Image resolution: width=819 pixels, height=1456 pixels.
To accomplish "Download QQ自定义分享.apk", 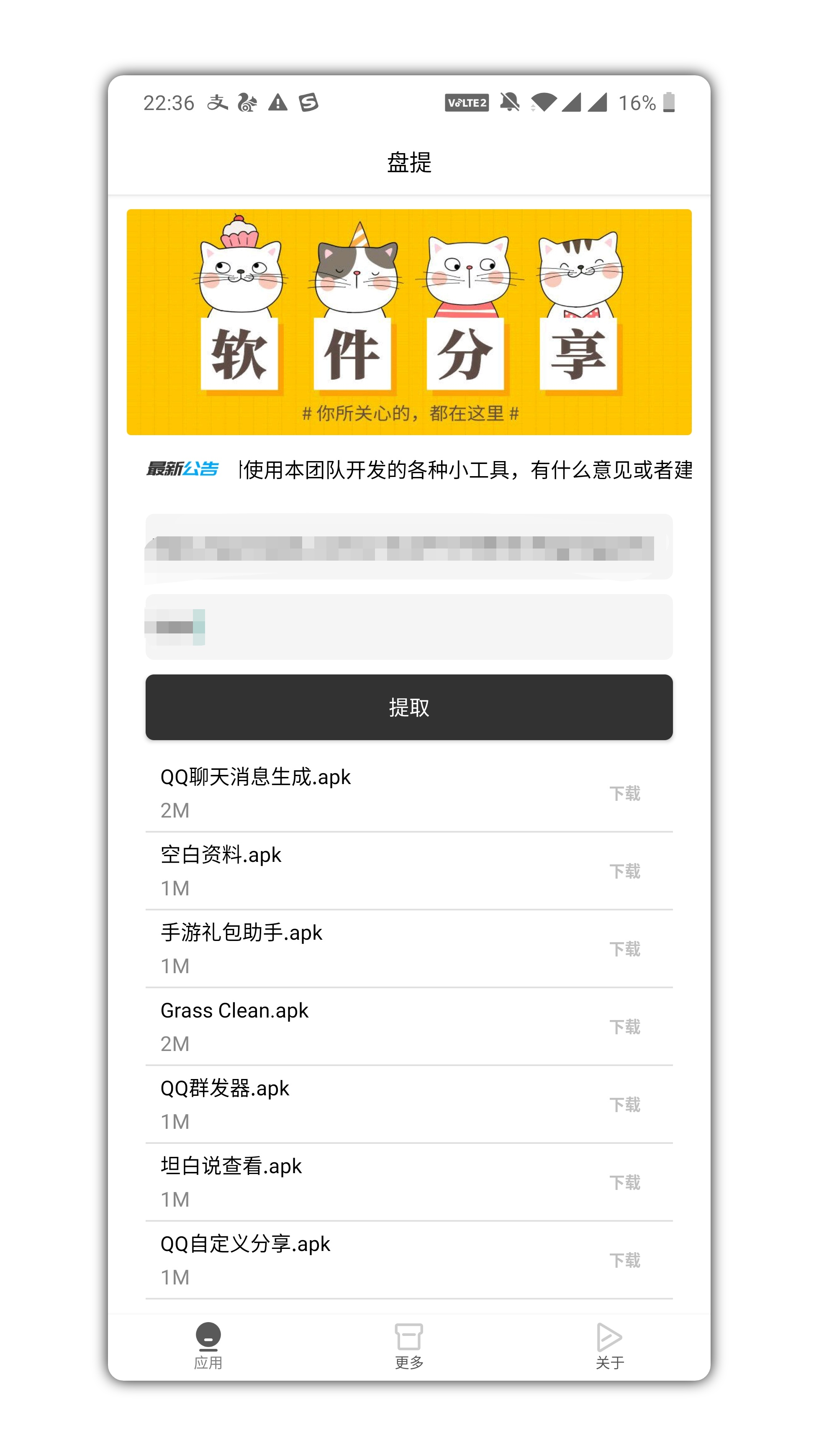I will [624, 1260].
